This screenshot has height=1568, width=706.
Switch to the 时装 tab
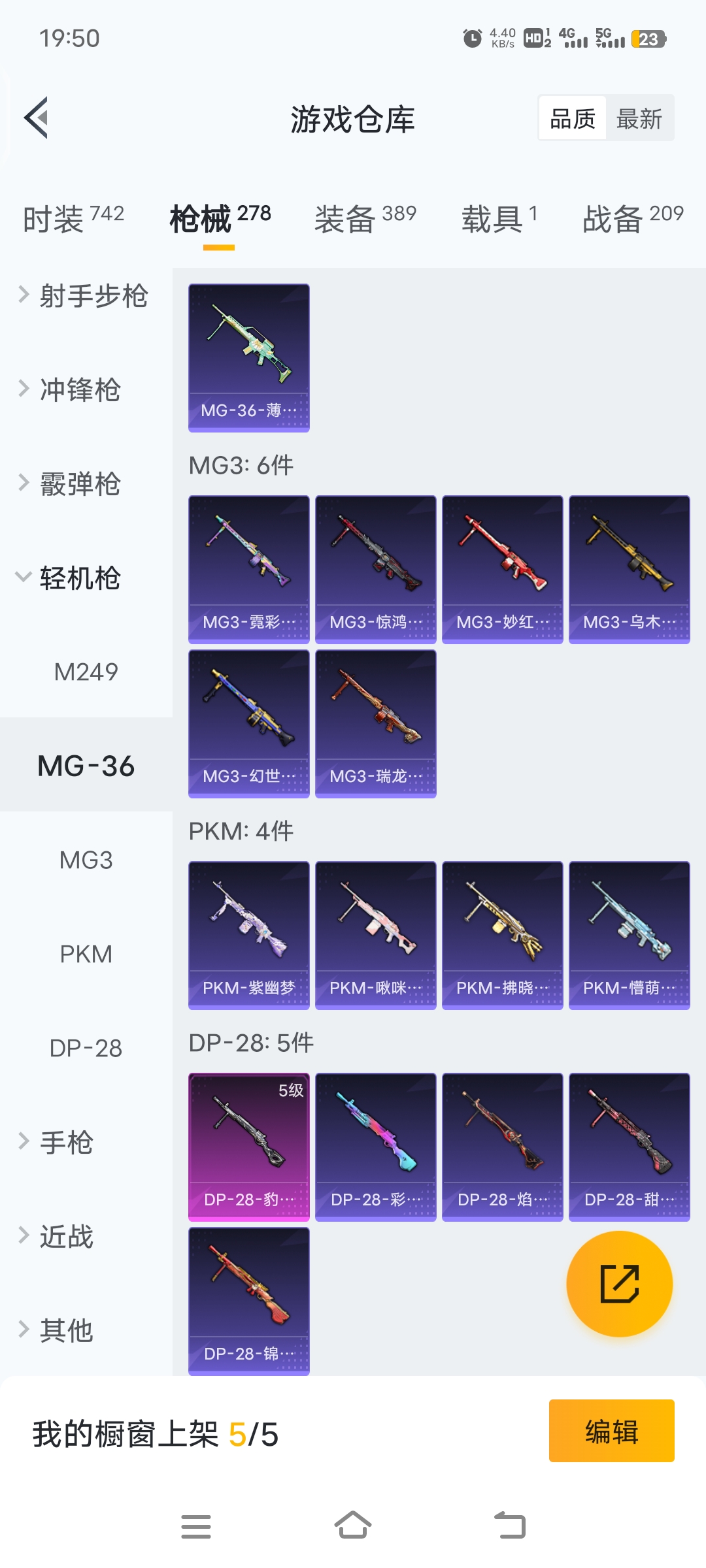(73, 218)
